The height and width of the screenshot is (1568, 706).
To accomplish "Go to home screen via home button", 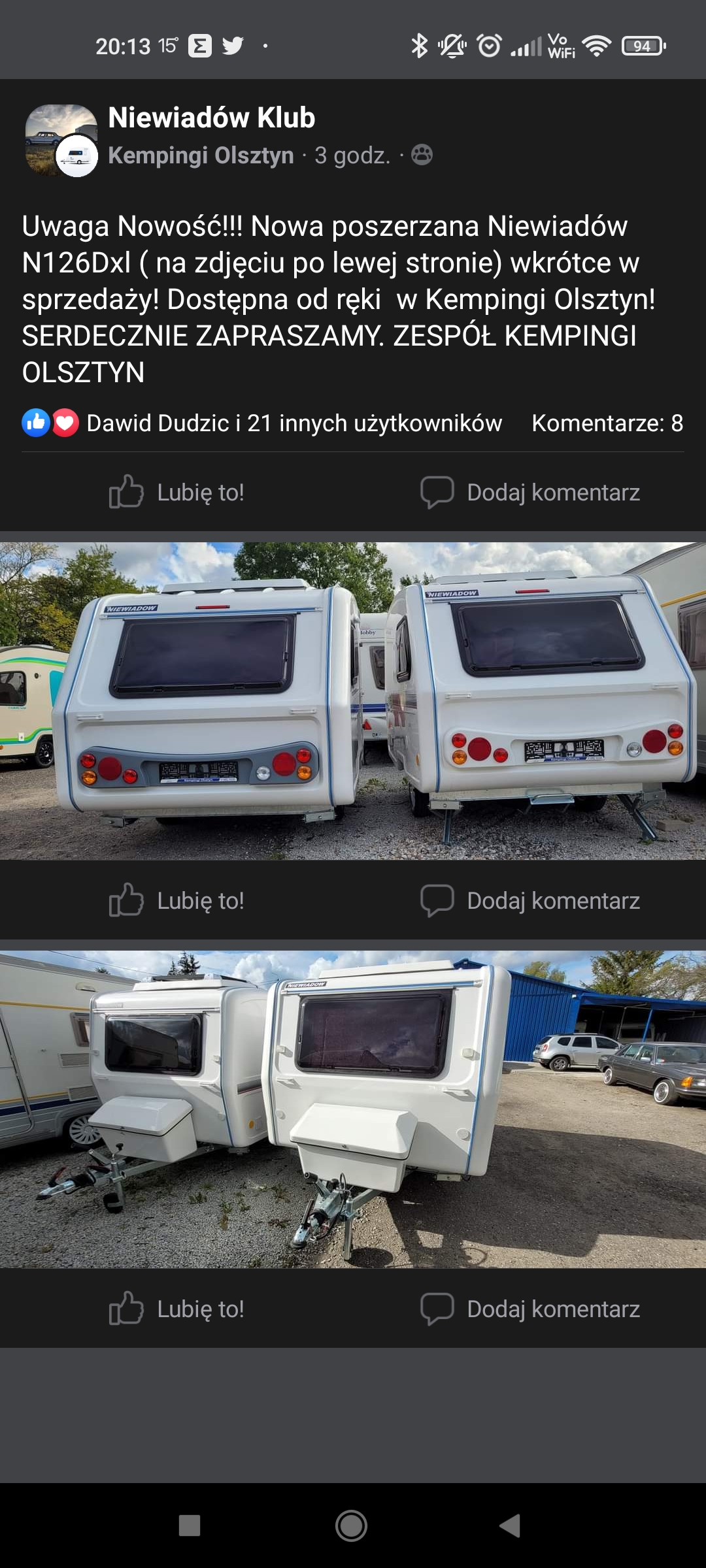I will tap(351, 1526).
